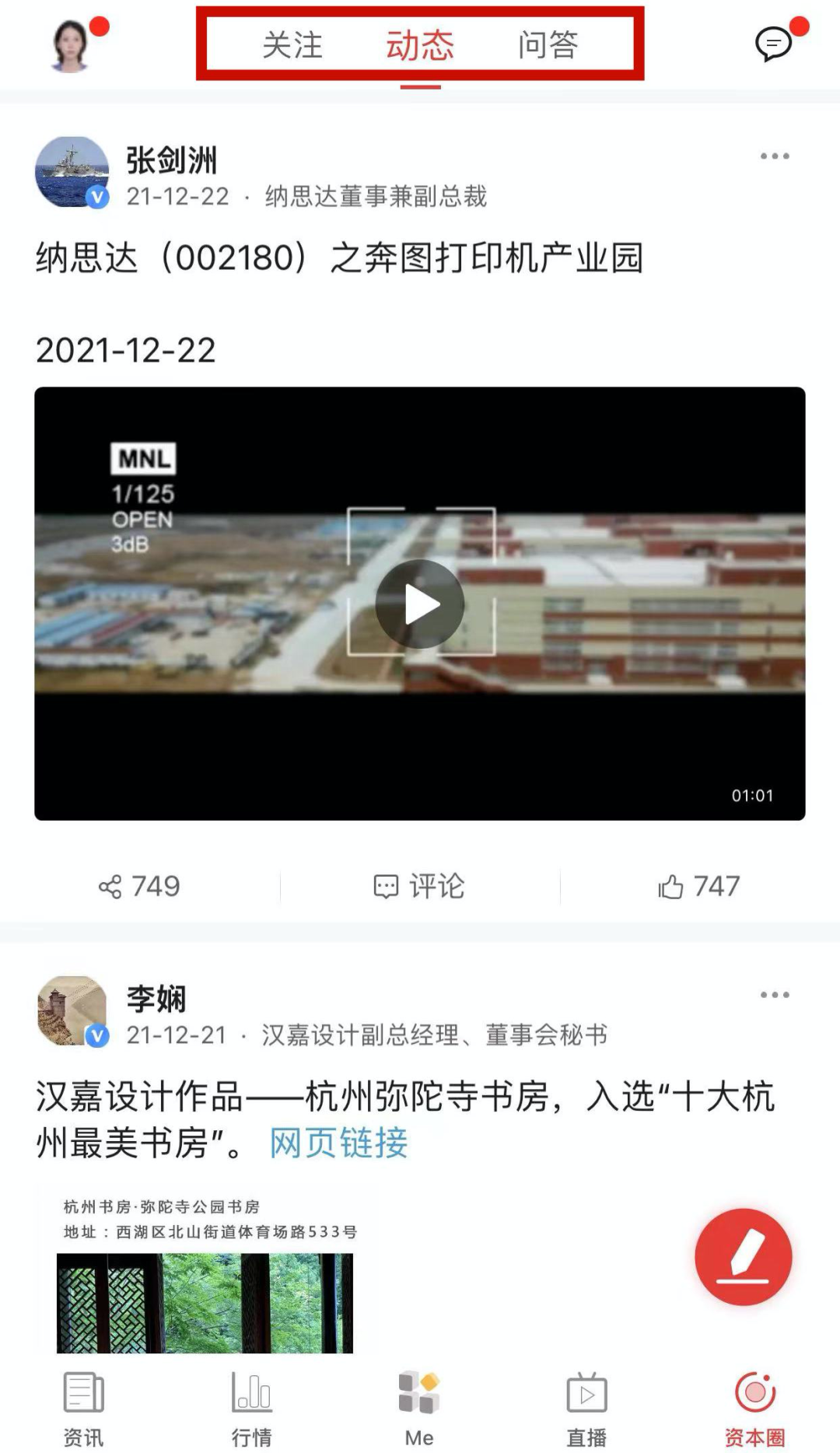
Task: Open the messages icon at top right
Action: (772, 45)
